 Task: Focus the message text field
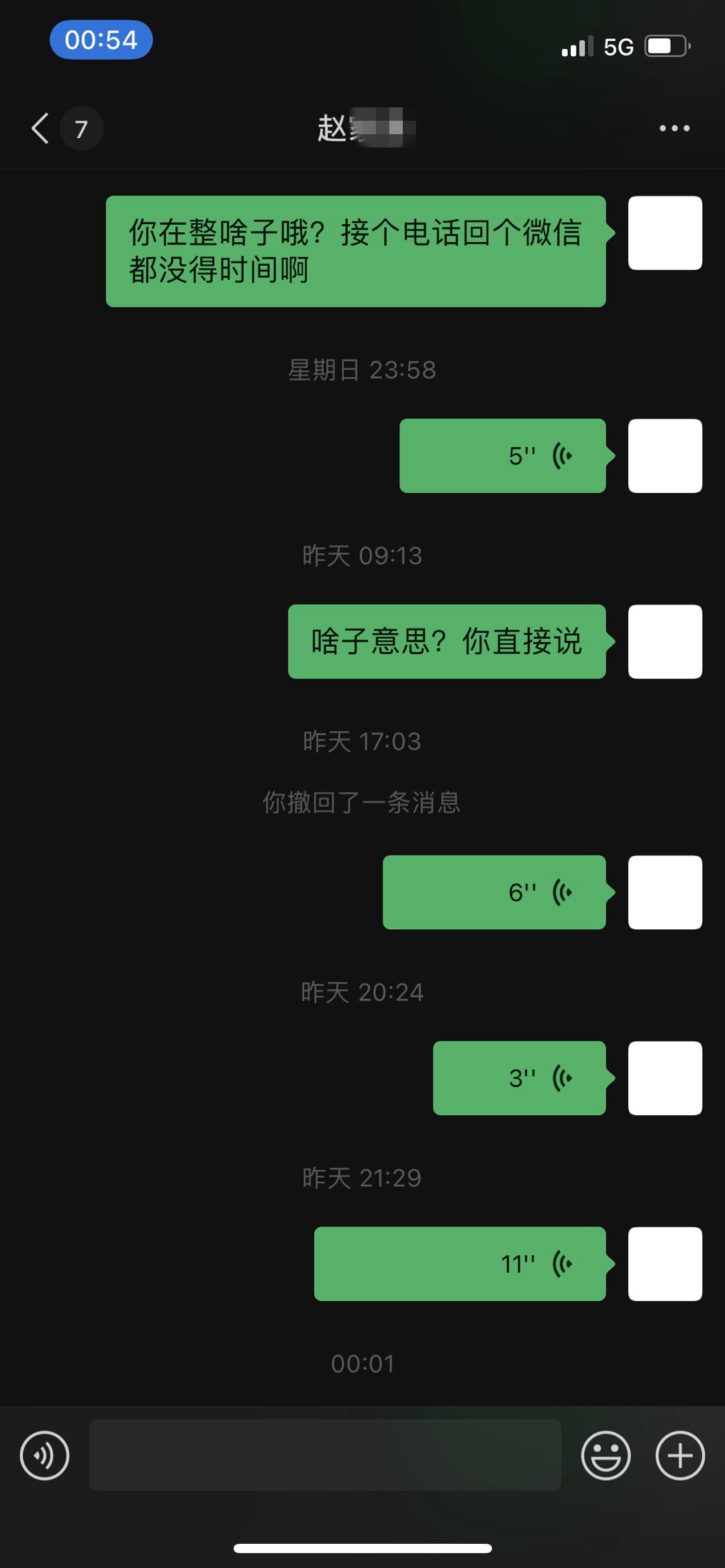325,1455
